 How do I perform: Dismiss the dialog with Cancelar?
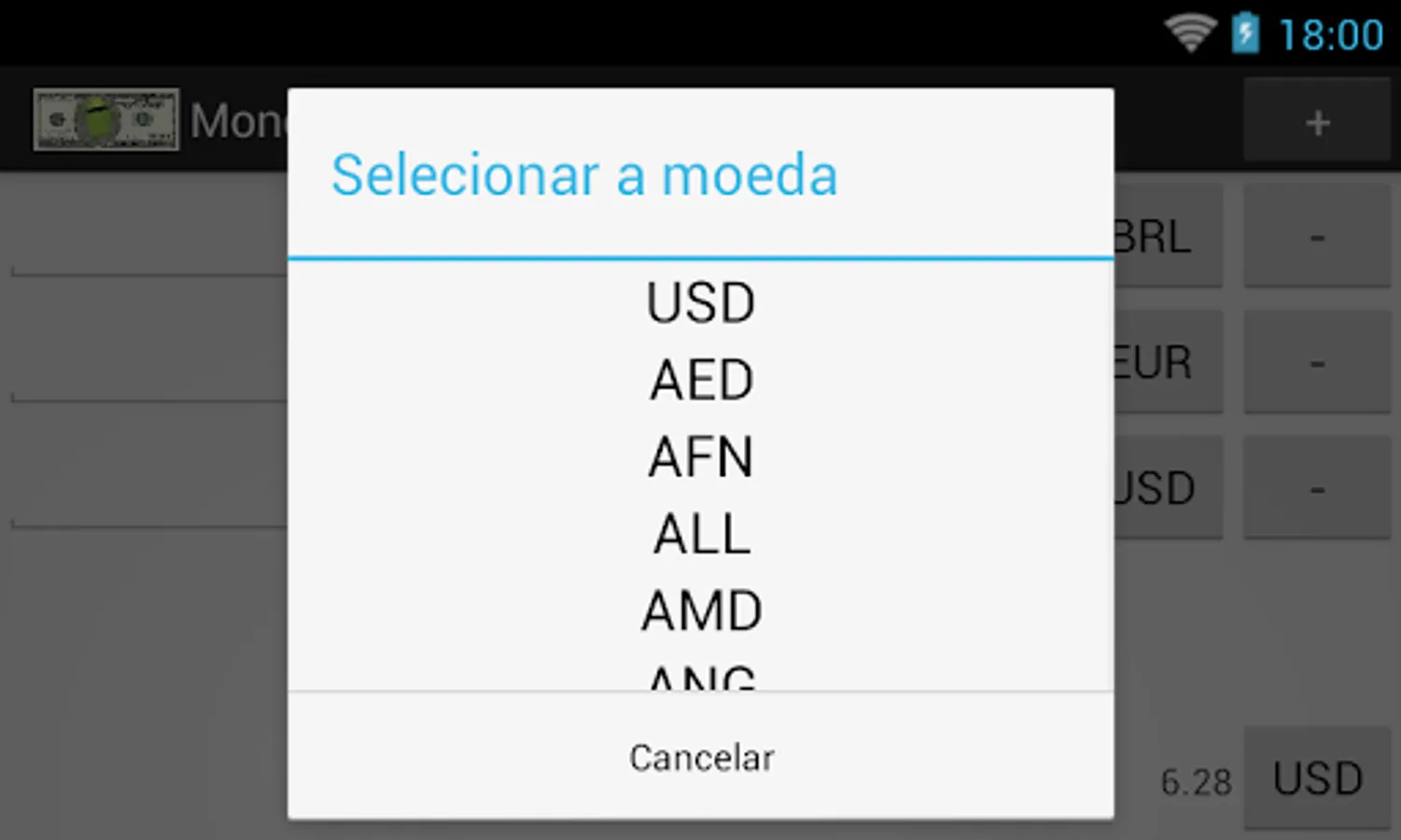point(700,757)
